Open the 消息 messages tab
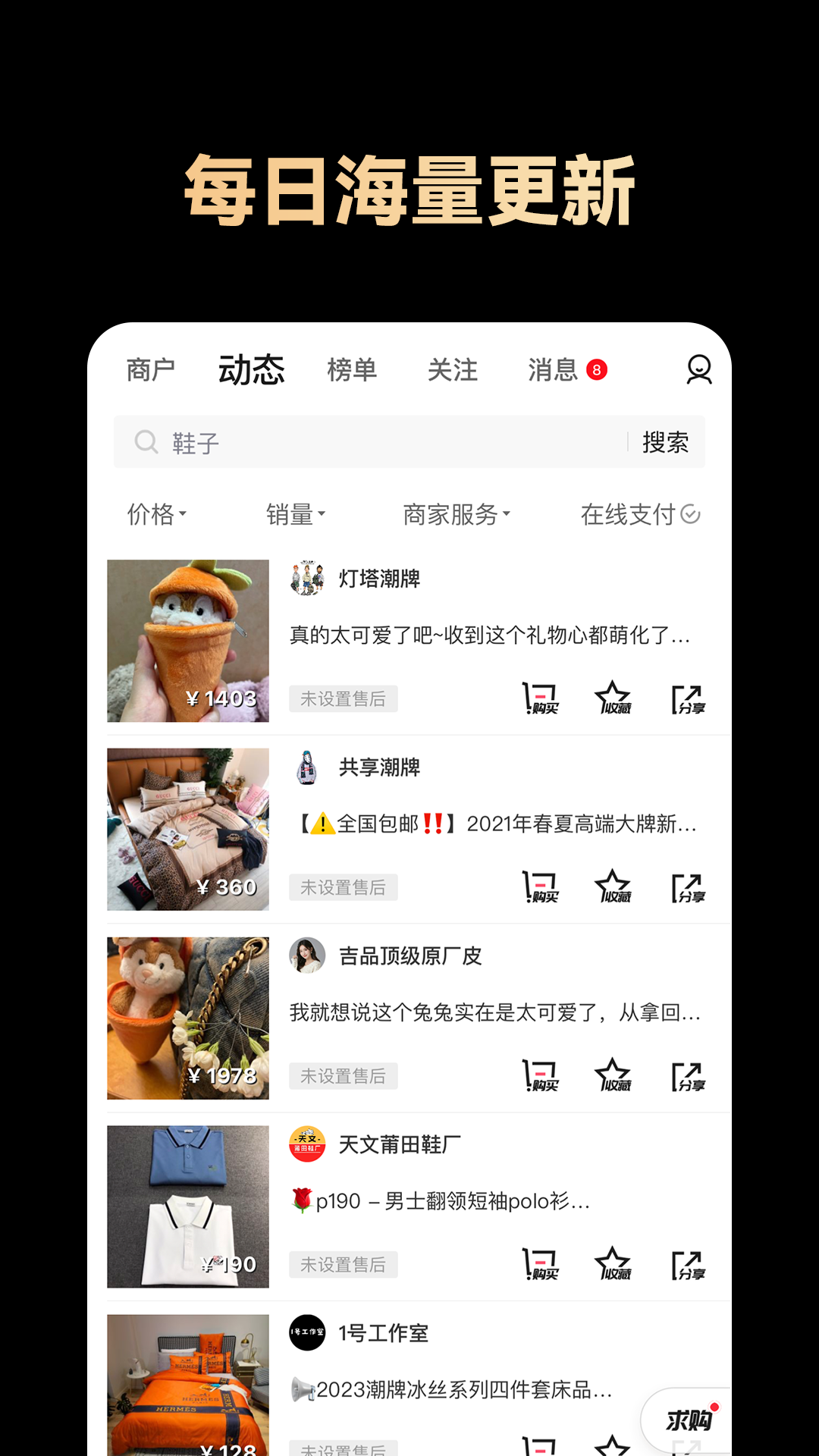Image resolution: width=819 pixels, height=1456 pixels. click(x=553, y=370)
